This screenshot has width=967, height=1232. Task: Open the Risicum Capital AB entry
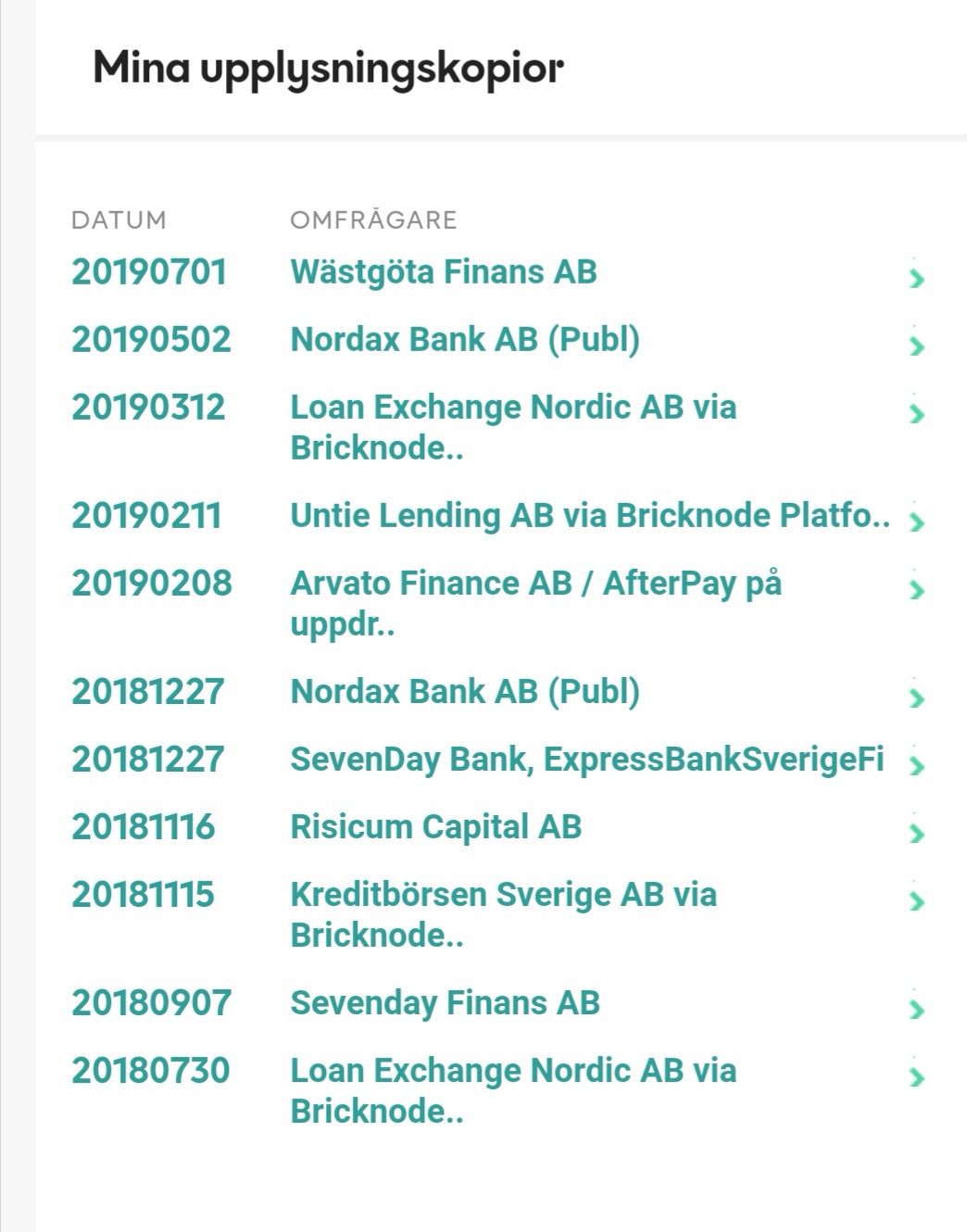coord(436,827)
